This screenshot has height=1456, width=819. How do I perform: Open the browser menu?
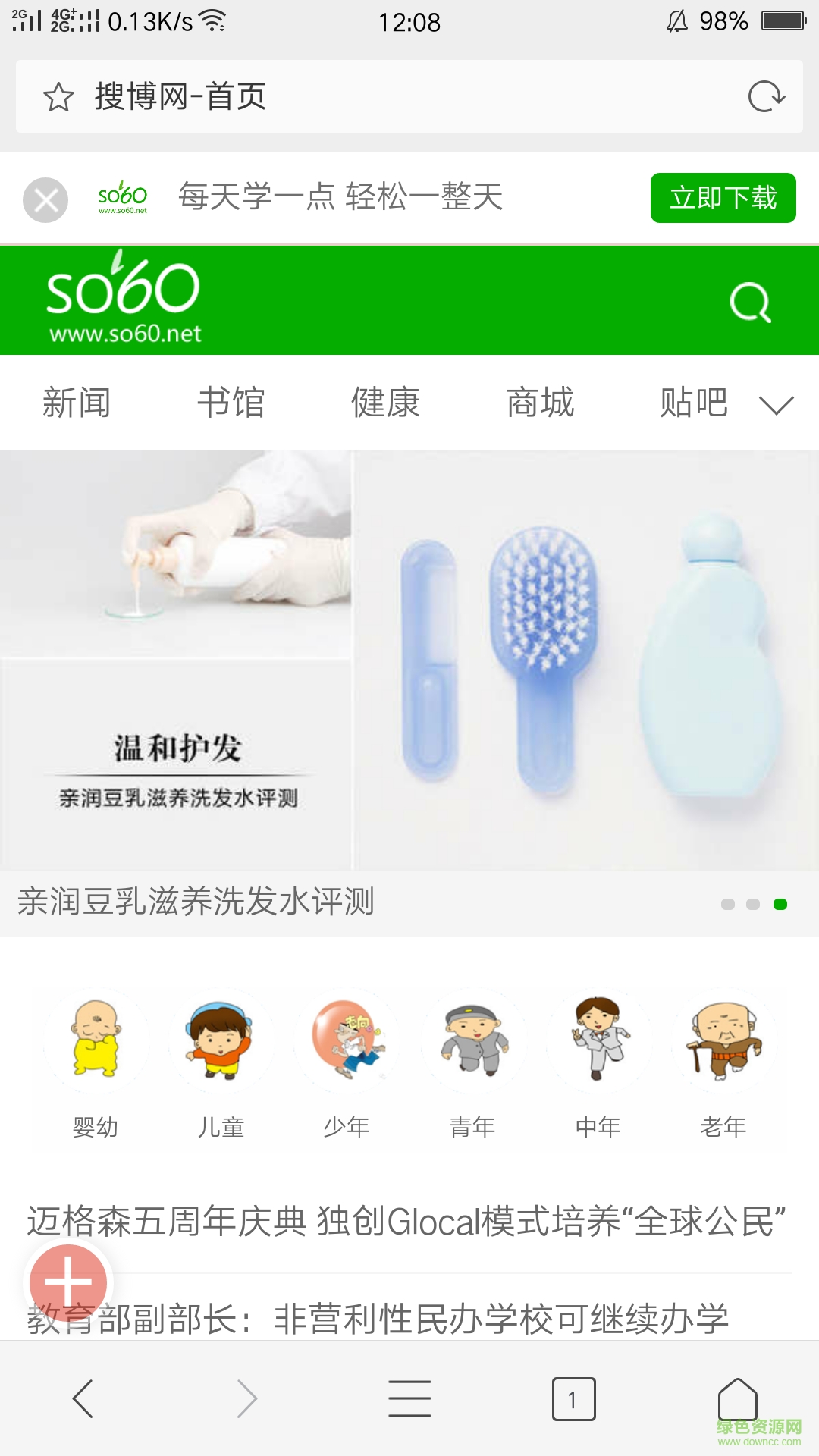click(409, 1398)
